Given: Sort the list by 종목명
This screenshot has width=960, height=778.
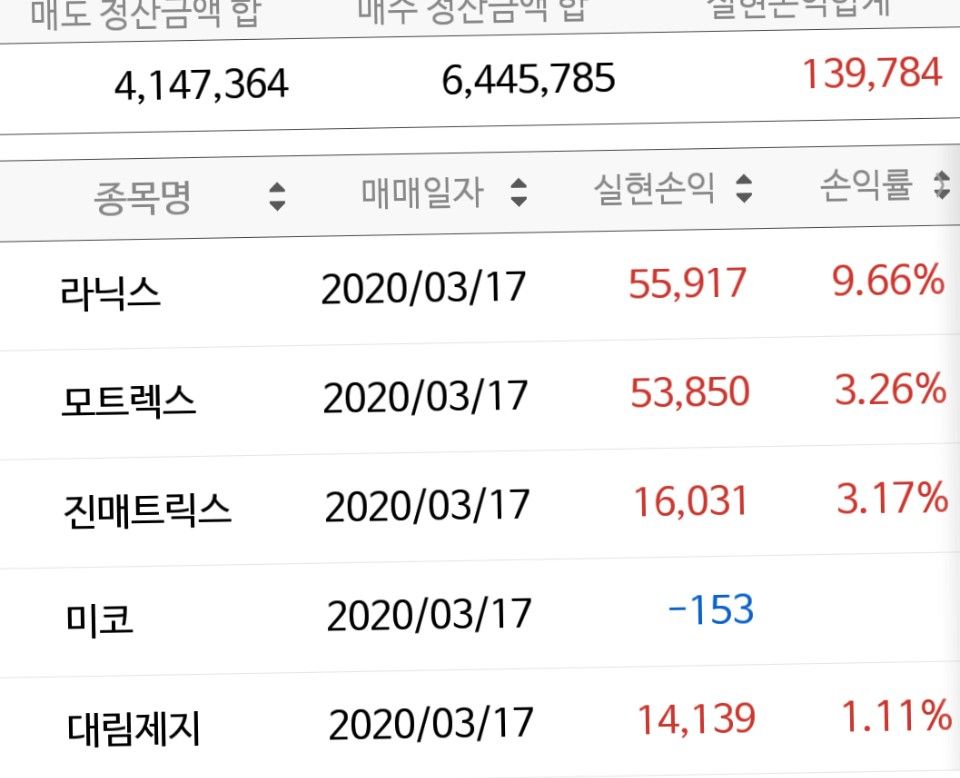Looking at the screenshot, I should click(277, 196).
